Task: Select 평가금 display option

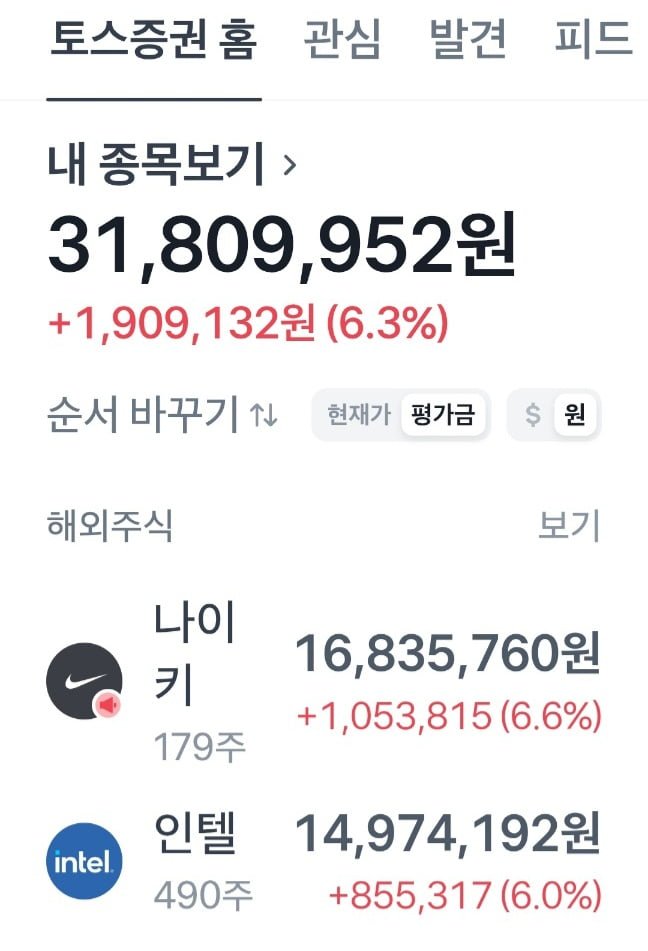Action: pos(442,416)
